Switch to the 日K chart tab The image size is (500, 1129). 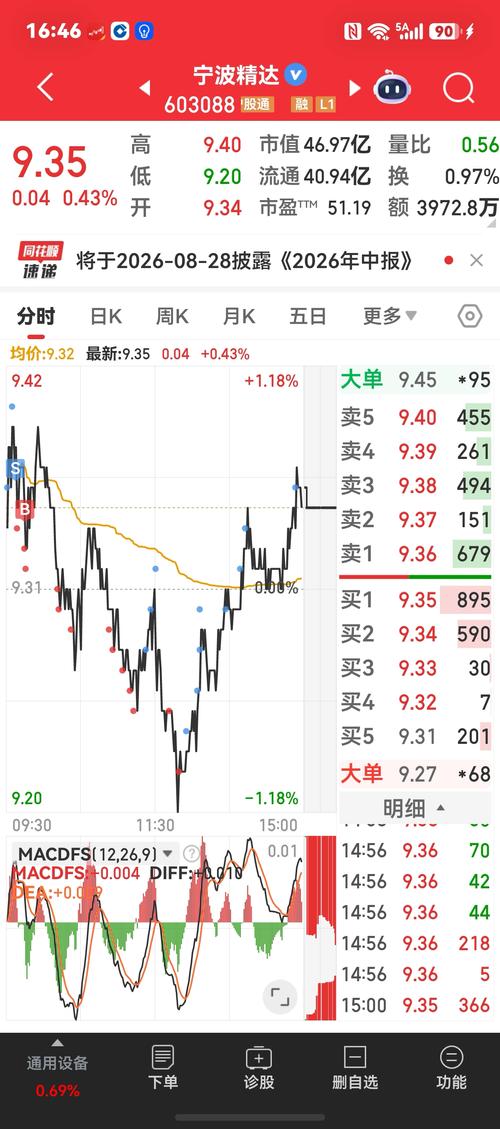coord(106,316)
